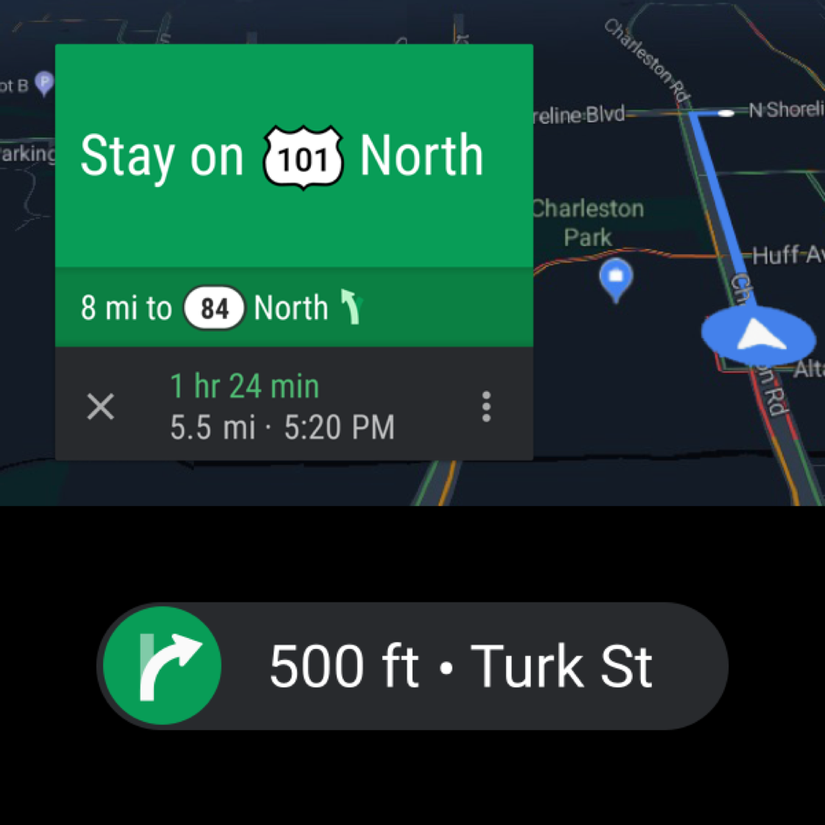This screenshot has height=825, width=825.
Task: Tap the 8 mi to 84 North step
Action: (293, 308)
